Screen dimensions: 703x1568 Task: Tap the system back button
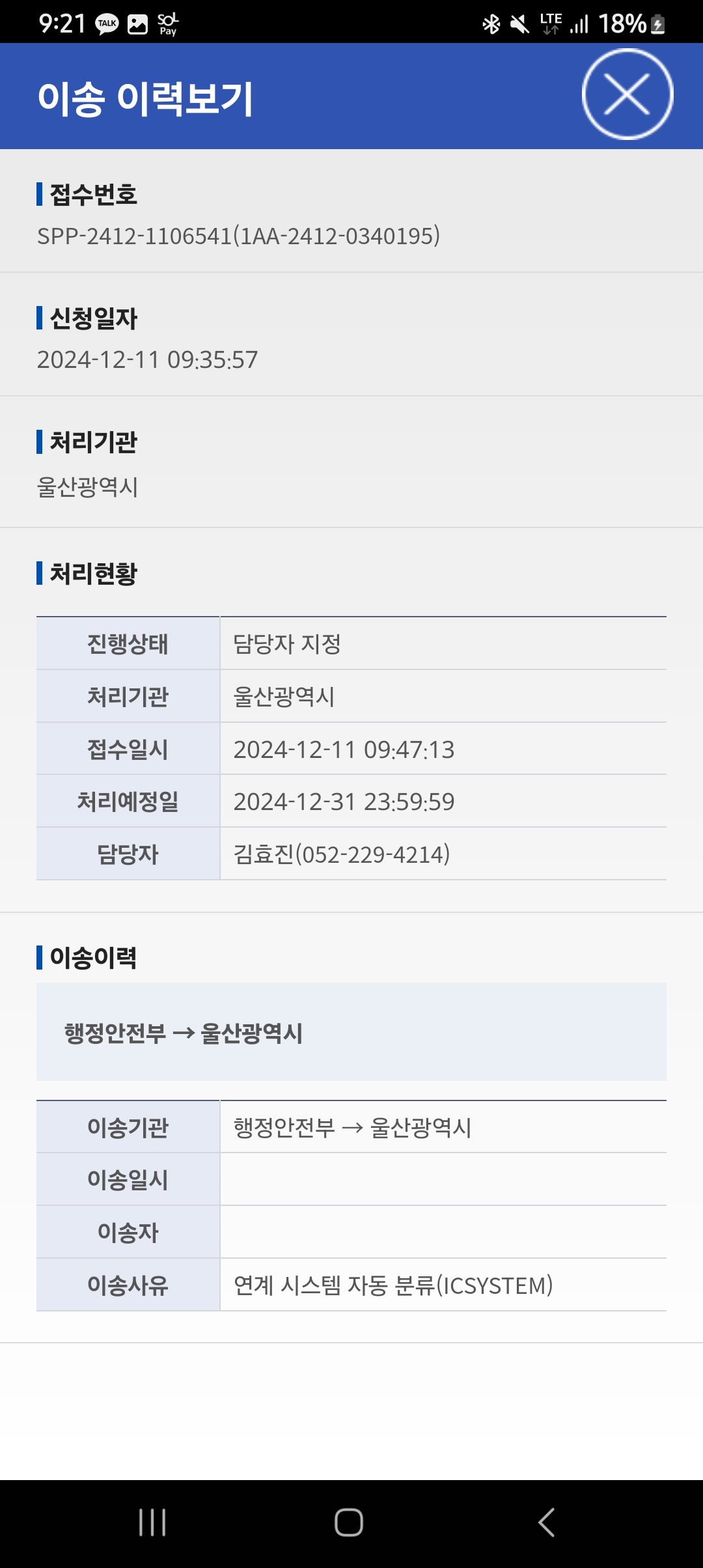pos(546,1522)
